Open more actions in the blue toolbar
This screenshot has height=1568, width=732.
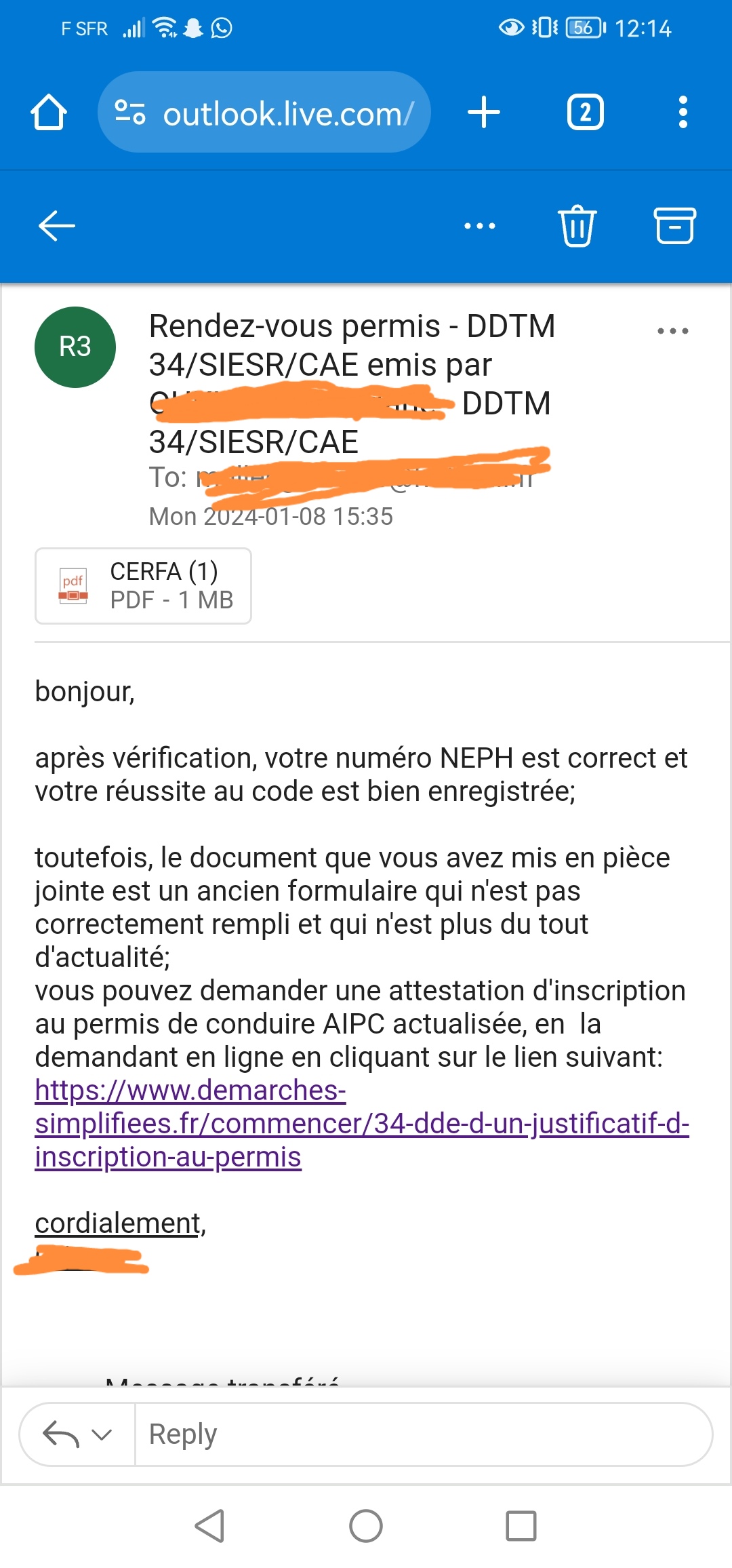click(x=480, y=226)
